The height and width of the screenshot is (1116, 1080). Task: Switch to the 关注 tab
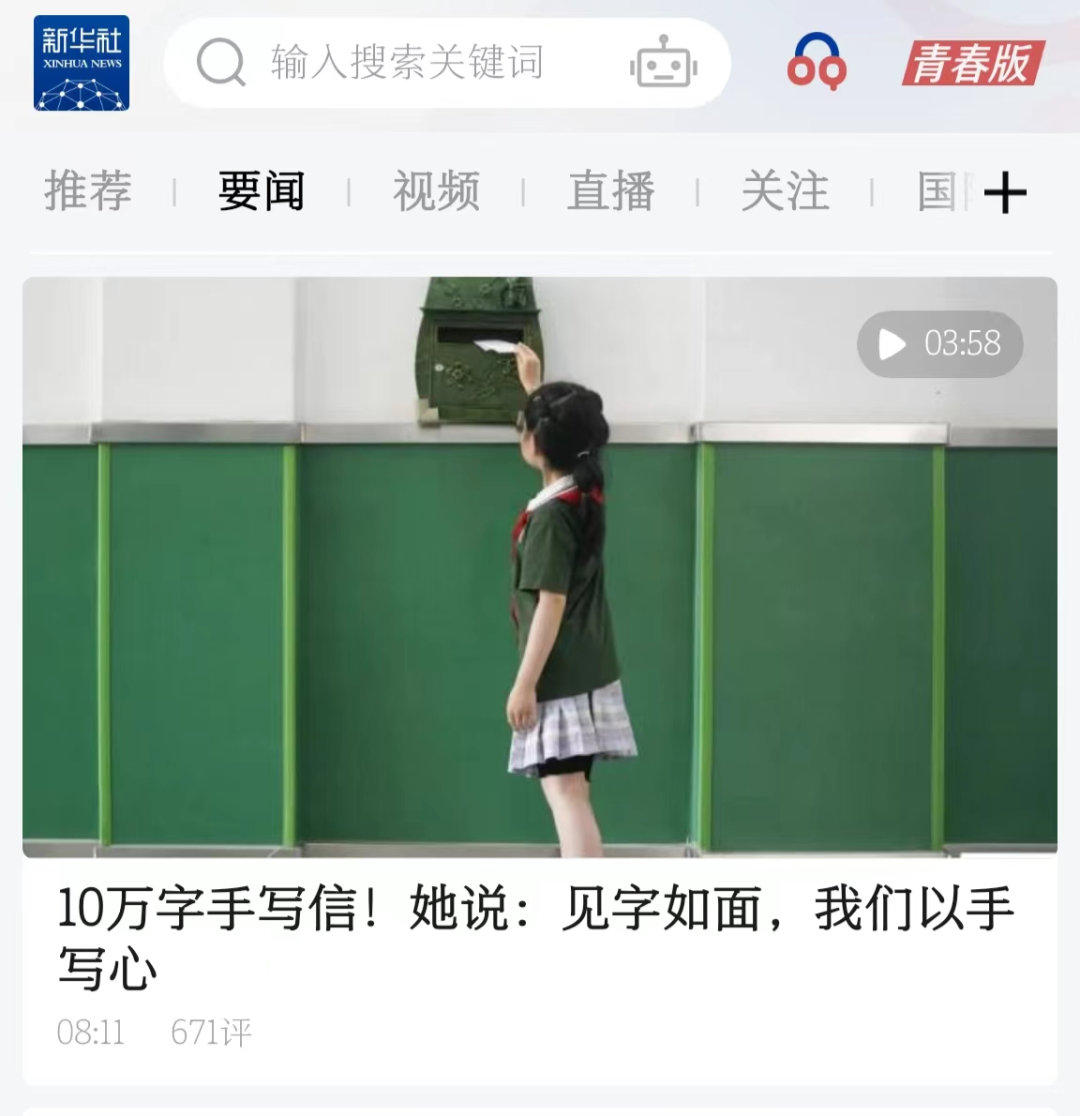785,191
